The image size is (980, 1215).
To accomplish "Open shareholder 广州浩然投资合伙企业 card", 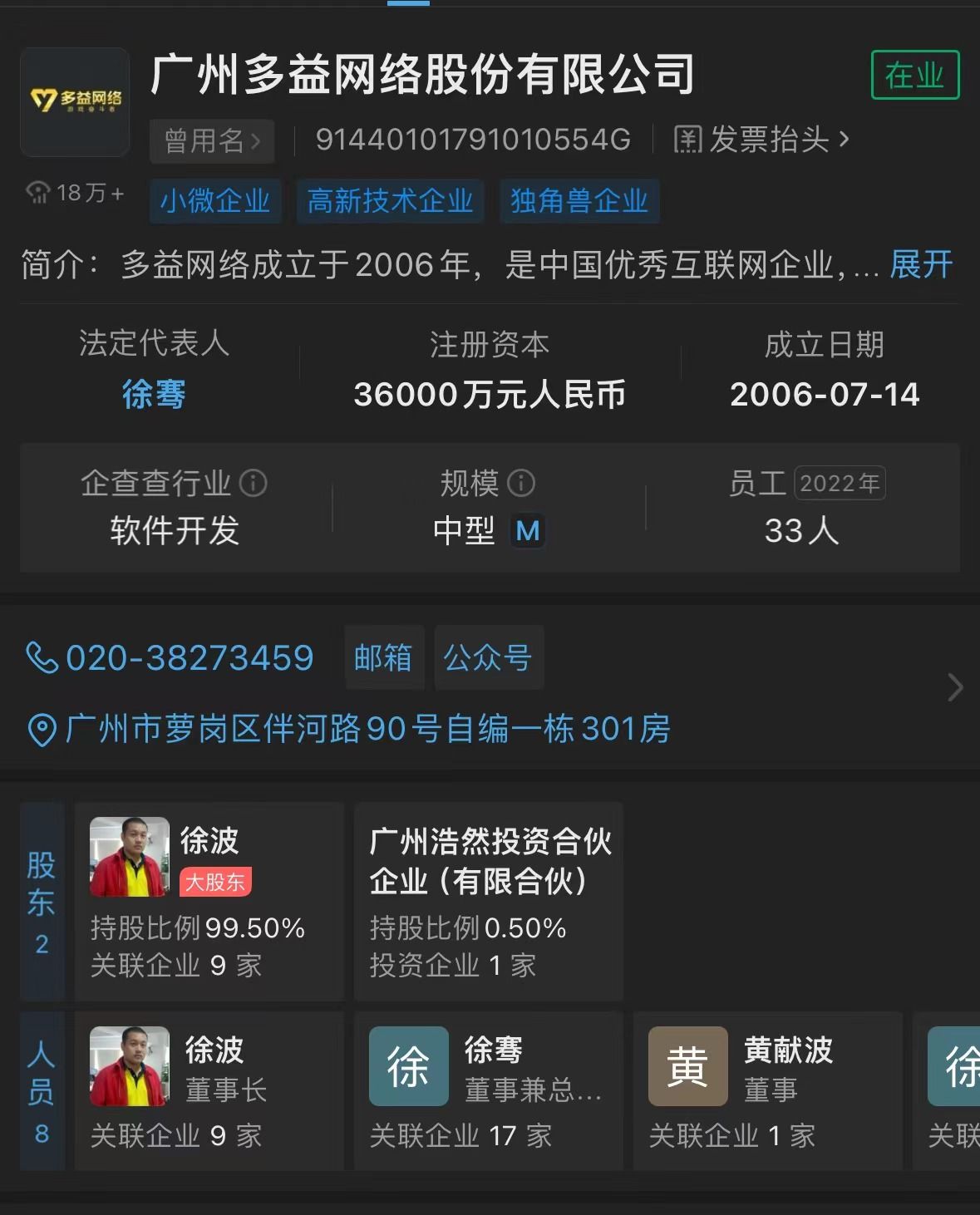I will [x=488, y=902].
